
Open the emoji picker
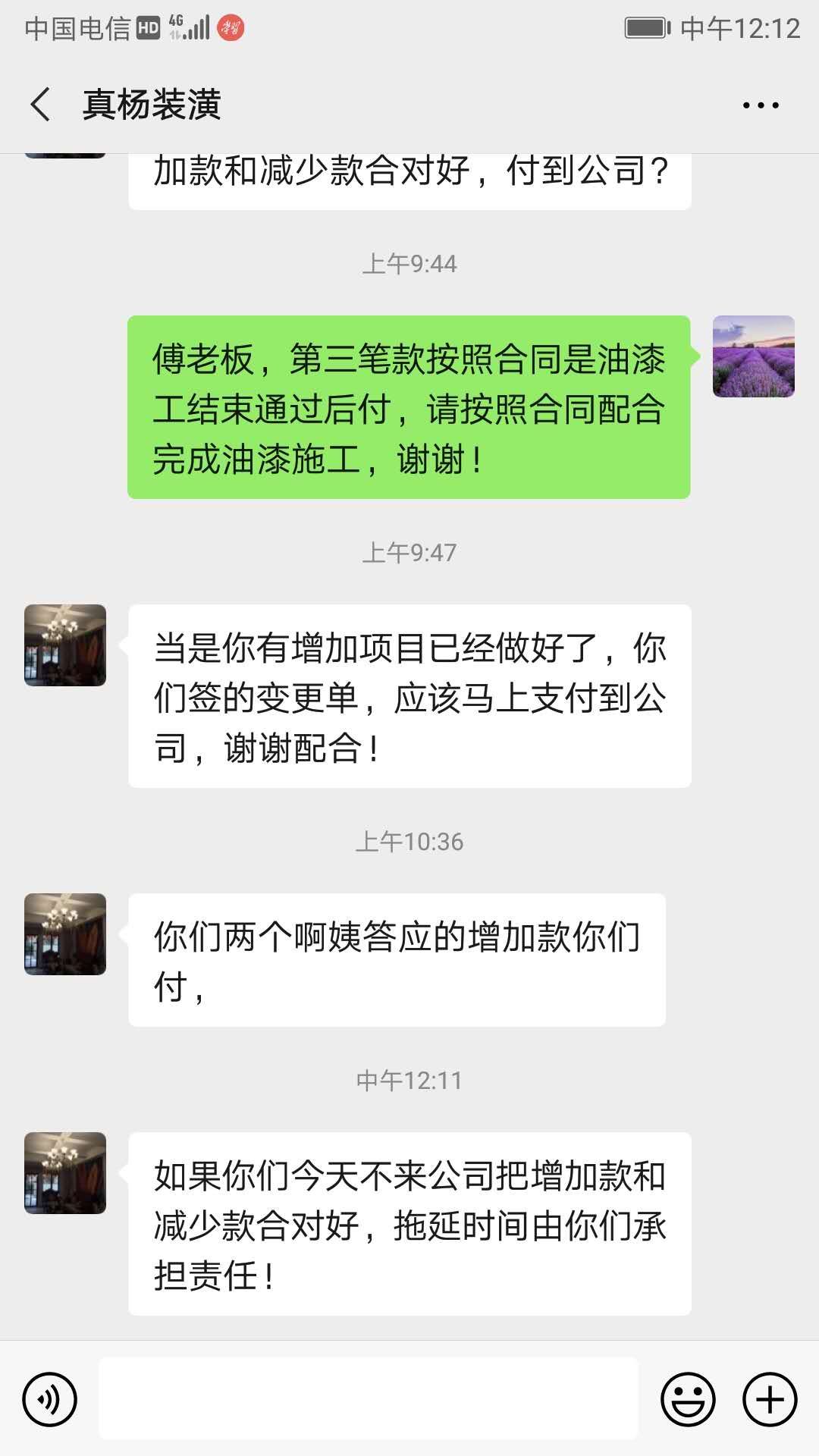tap(688, 1399)
